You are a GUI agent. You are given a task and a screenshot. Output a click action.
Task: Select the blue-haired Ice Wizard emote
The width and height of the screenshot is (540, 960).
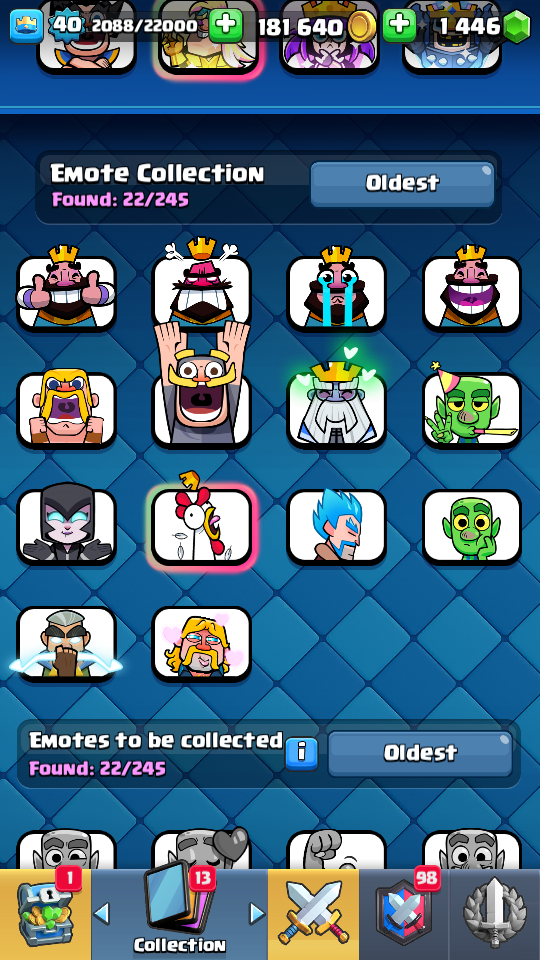[x=336, y=527]
